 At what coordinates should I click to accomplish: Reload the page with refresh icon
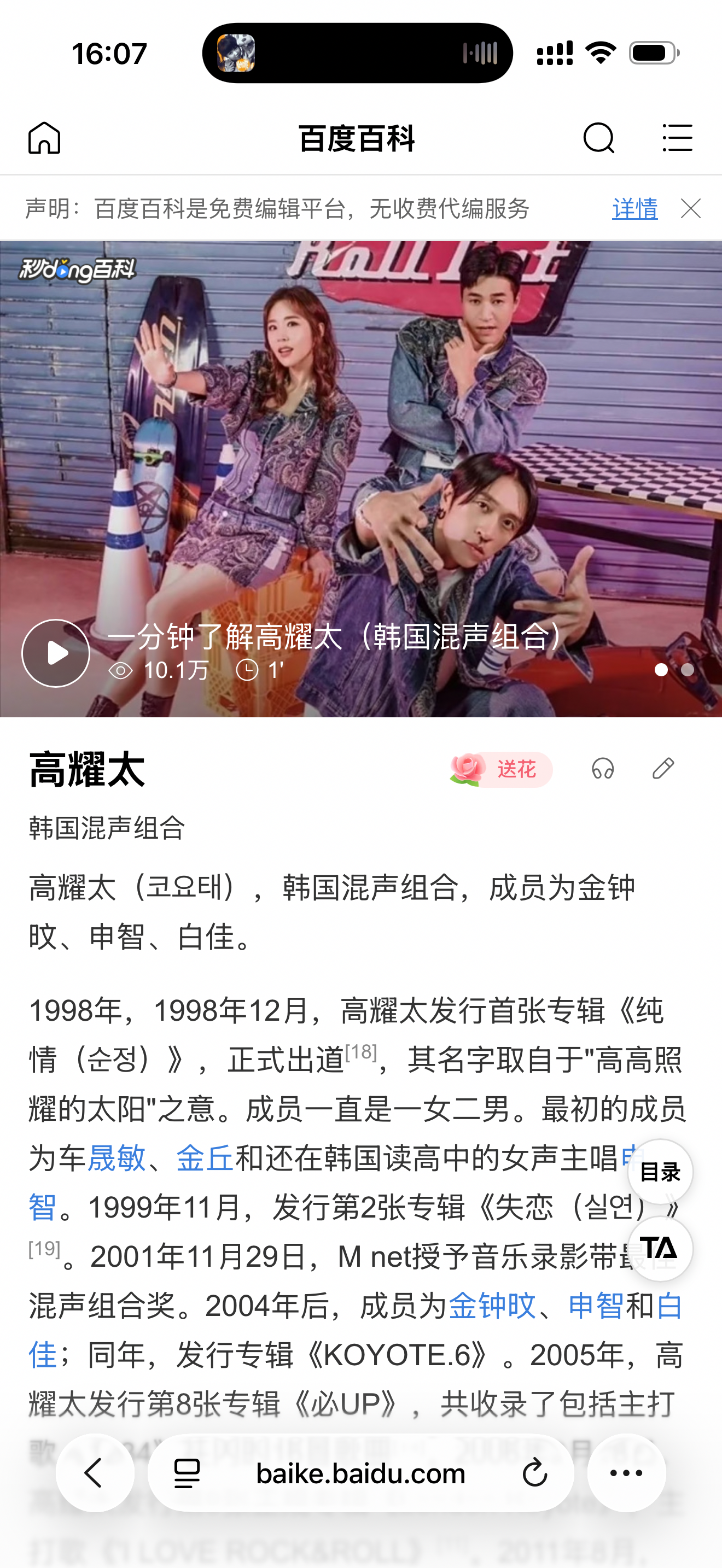[534, 1473]
